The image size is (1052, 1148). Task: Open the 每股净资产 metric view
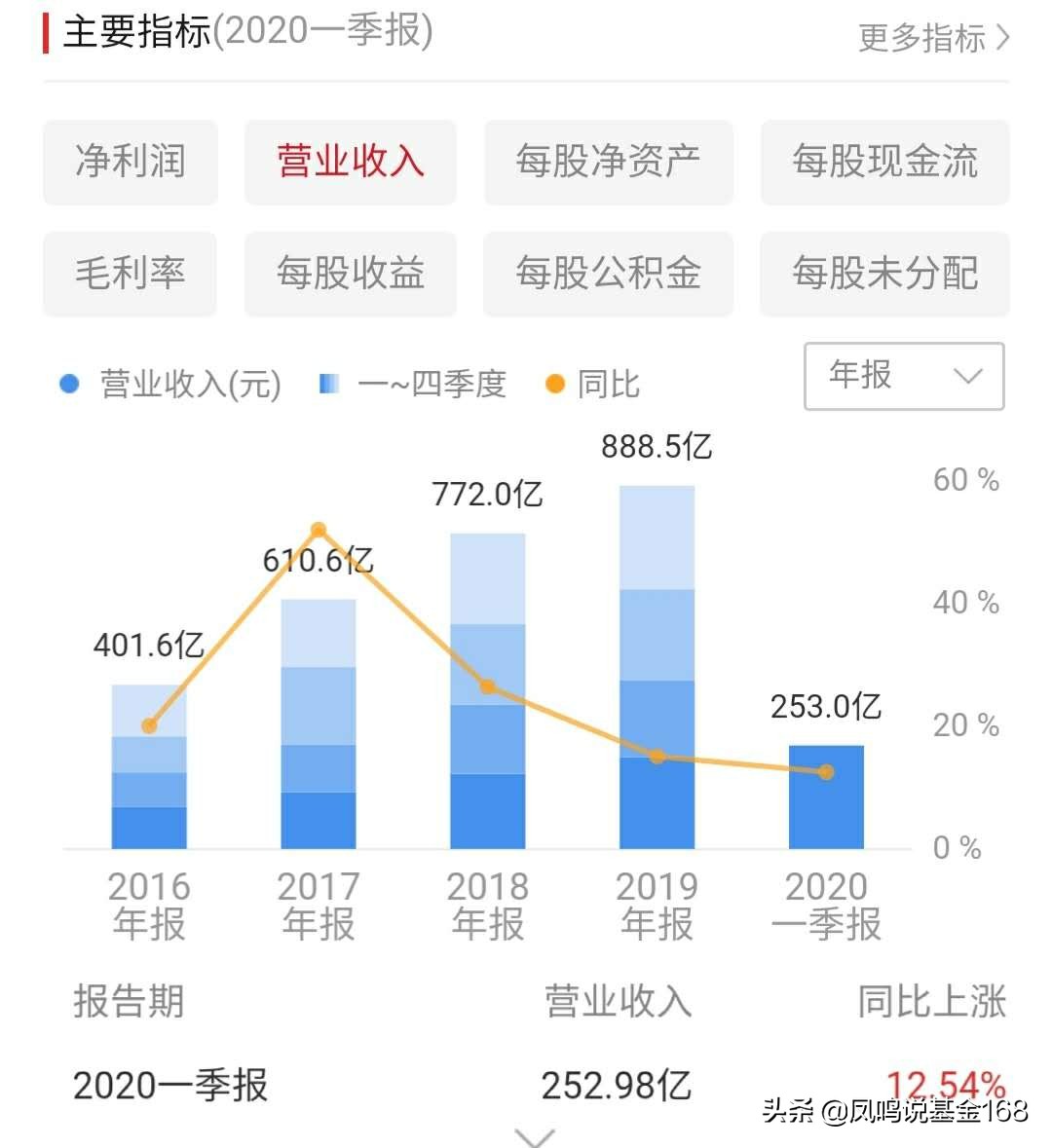(x=607, y=163)
